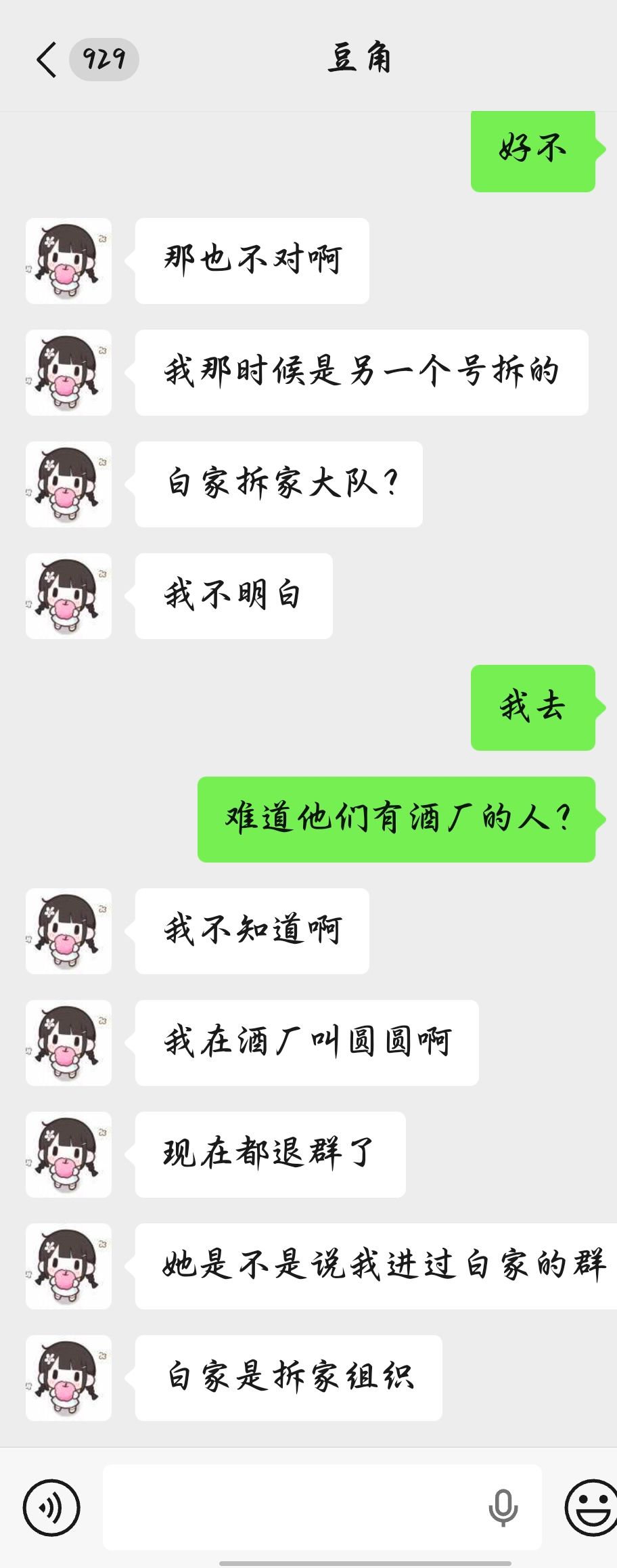
Task: Select the bubble 白家拆家大队?
Action: (x=279, y=485)
